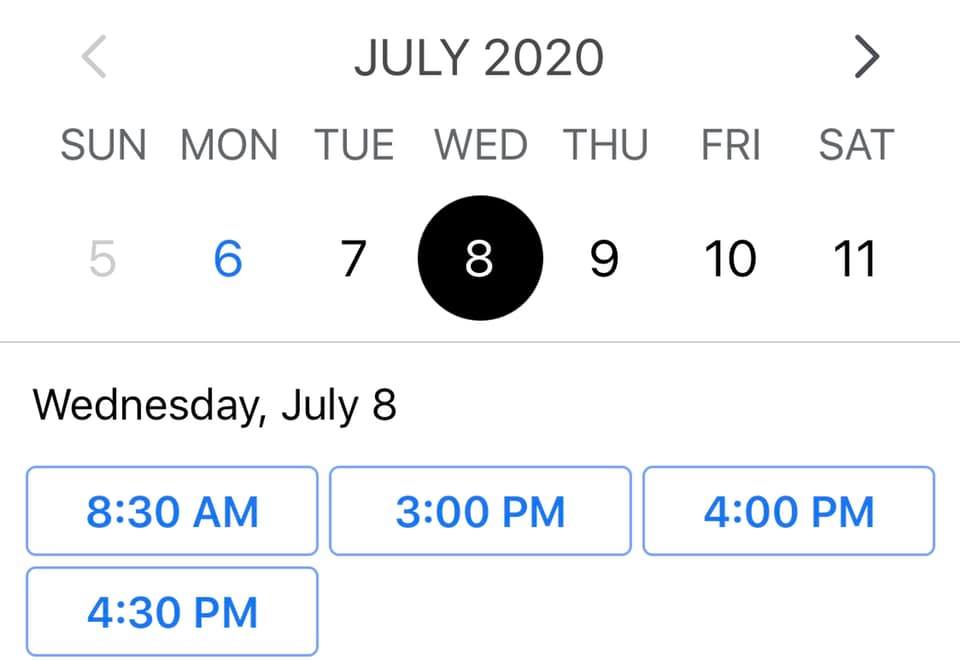Viewport: 960px width, 660px height.
Task: Select the 4:00 PM appointment time
Action: (x=788, y=511)
